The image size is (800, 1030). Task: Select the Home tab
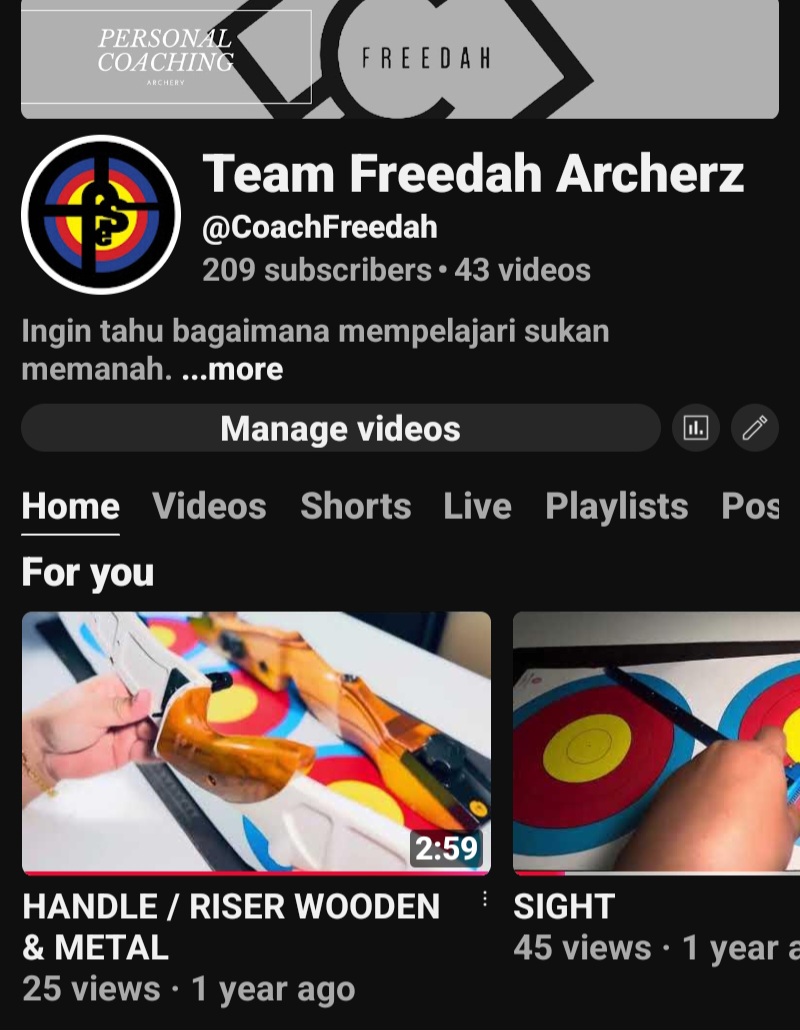70,506
